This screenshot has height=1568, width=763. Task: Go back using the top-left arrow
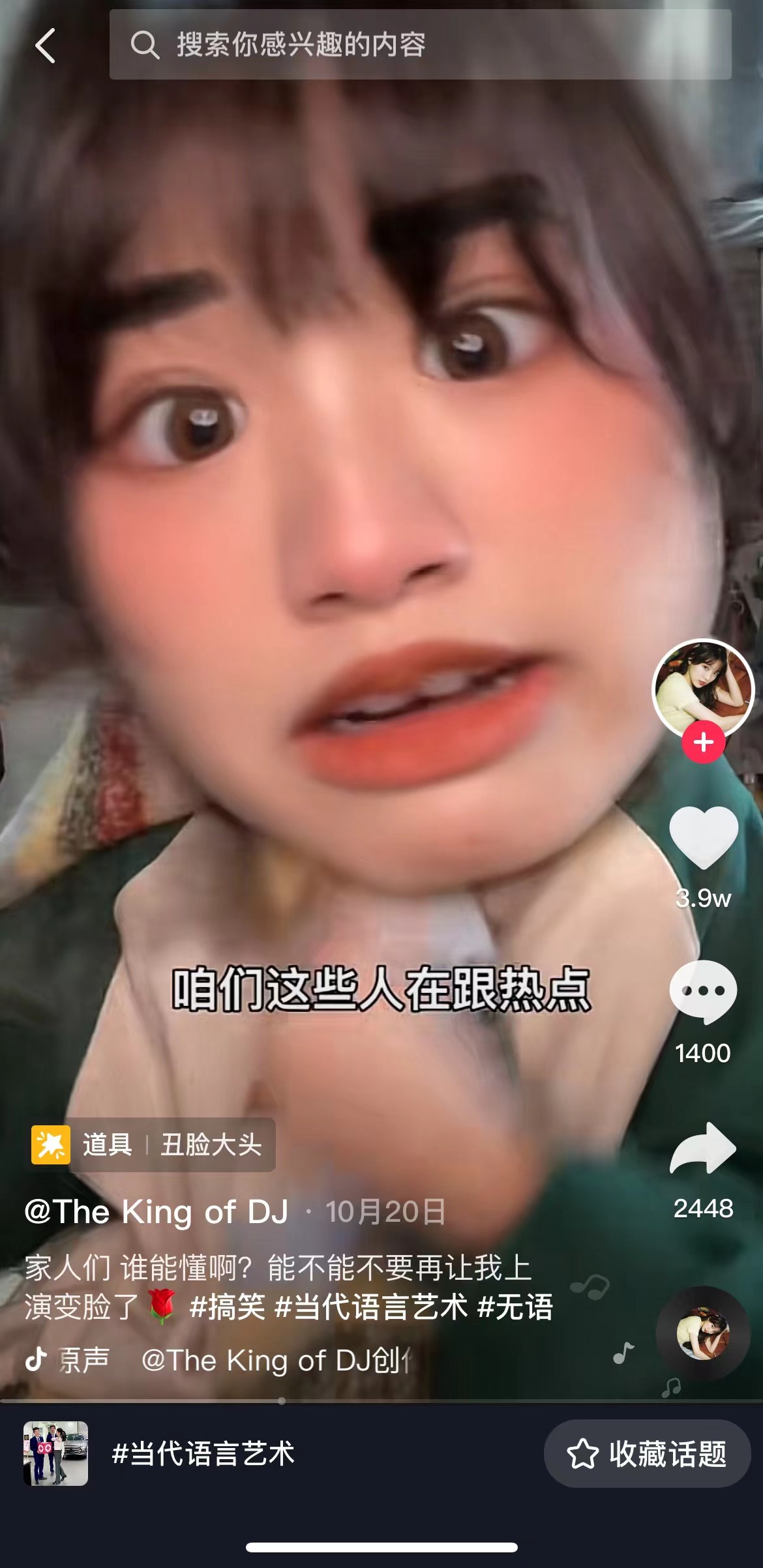click(44, 46)
